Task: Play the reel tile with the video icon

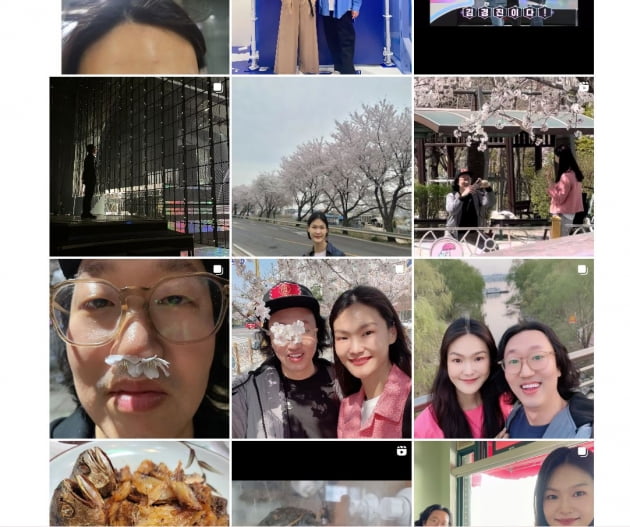Action: (x=321, y=484)
